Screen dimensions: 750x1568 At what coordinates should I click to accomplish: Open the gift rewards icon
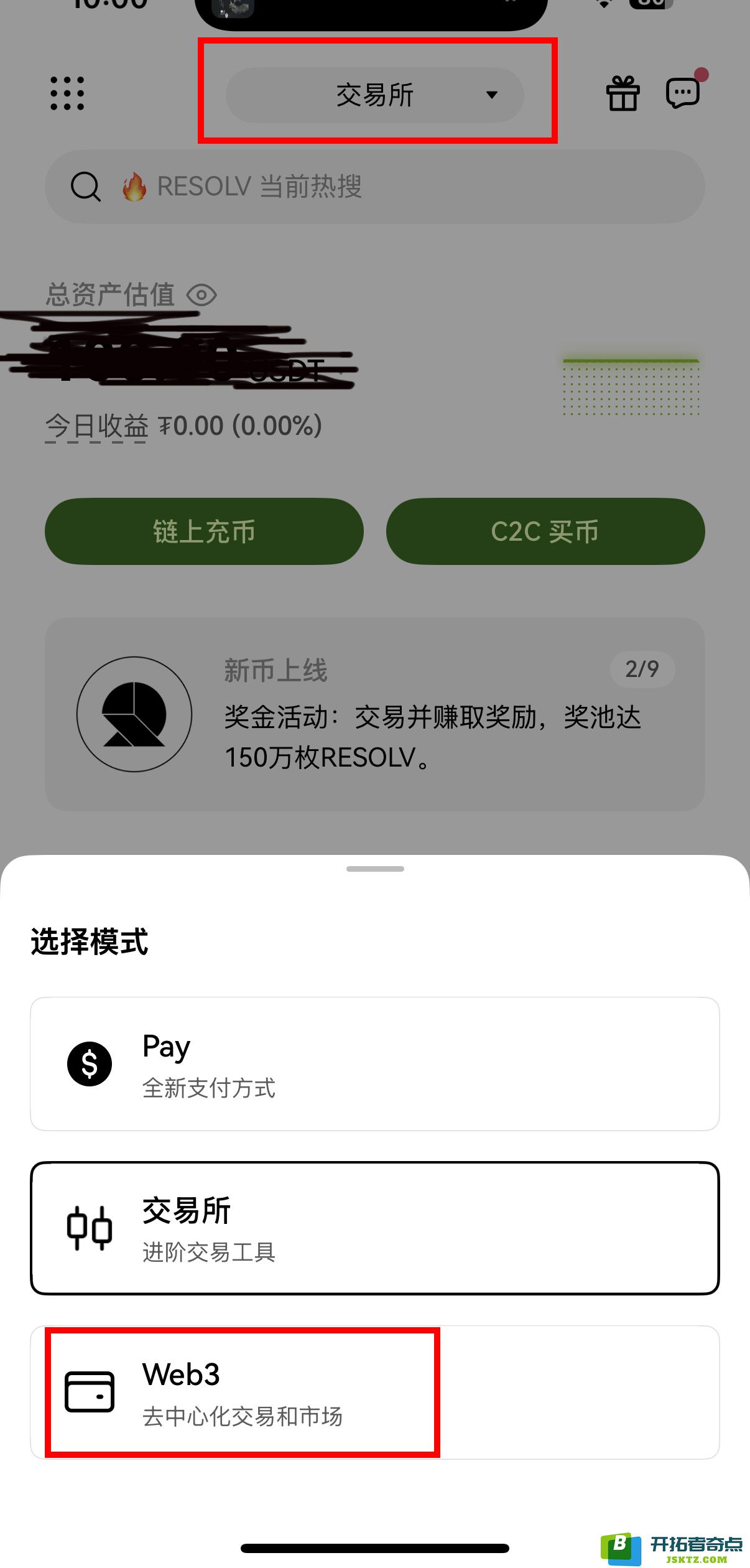(x=623, y=94)
